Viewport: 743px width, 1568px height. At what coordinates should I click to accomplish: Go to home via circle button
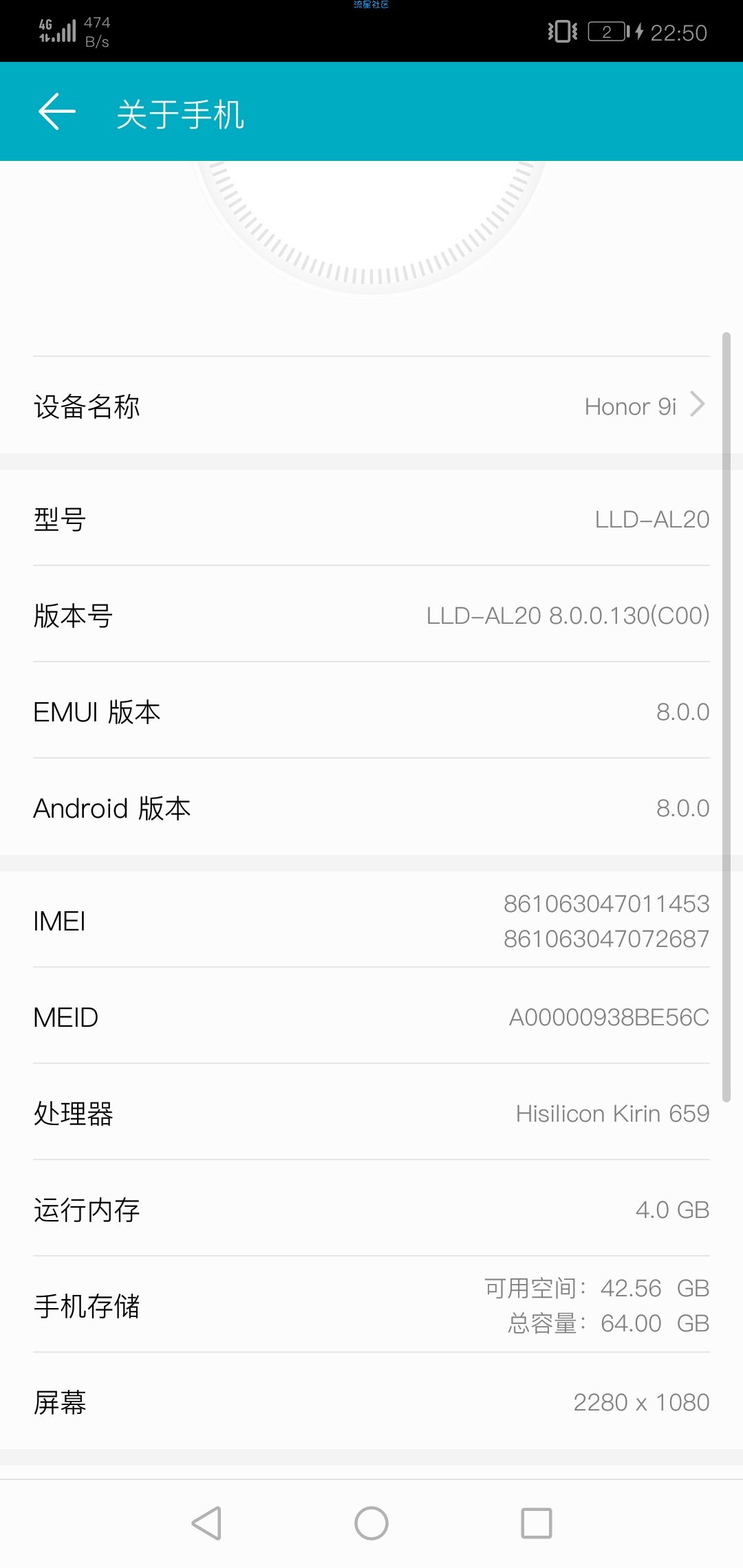[371, 1523]
